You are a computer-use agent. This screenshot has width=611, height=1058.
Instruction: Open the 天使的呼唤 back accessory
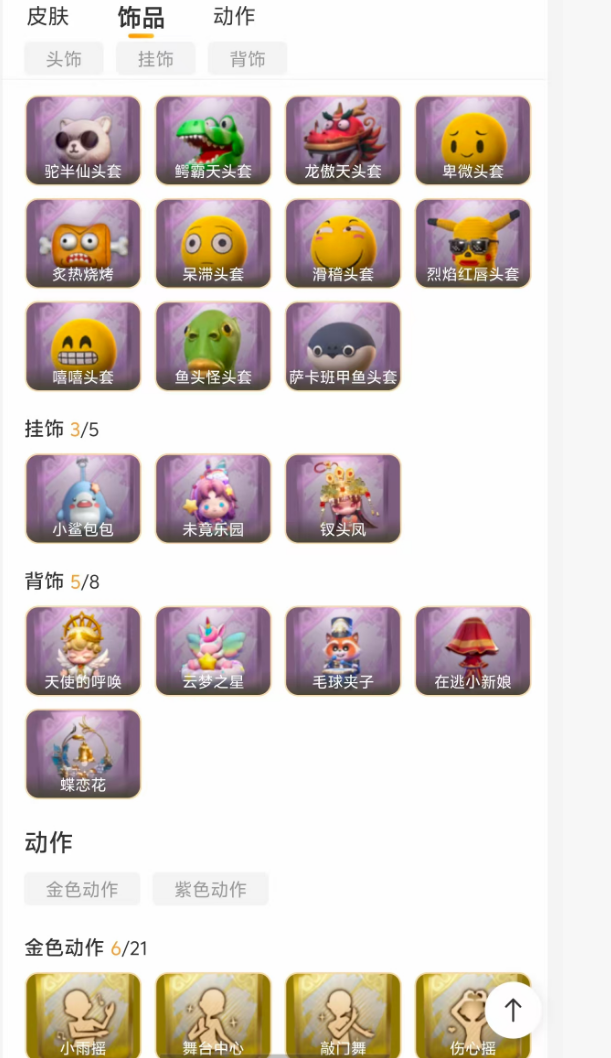[x=83, y=650]
